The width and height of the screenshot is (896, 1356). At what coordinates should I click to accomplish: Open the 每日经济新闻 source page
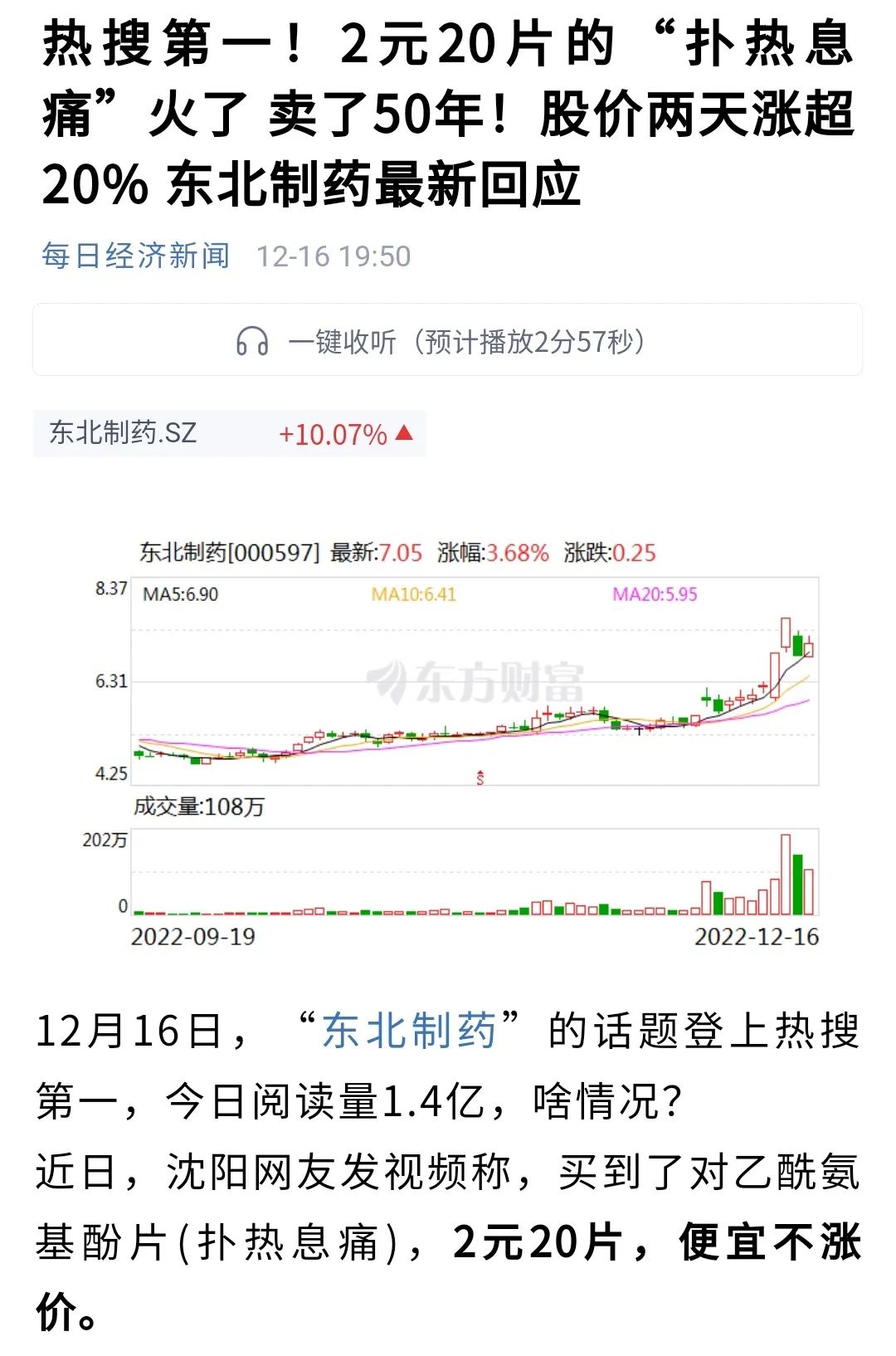click(x=135, y=256)
